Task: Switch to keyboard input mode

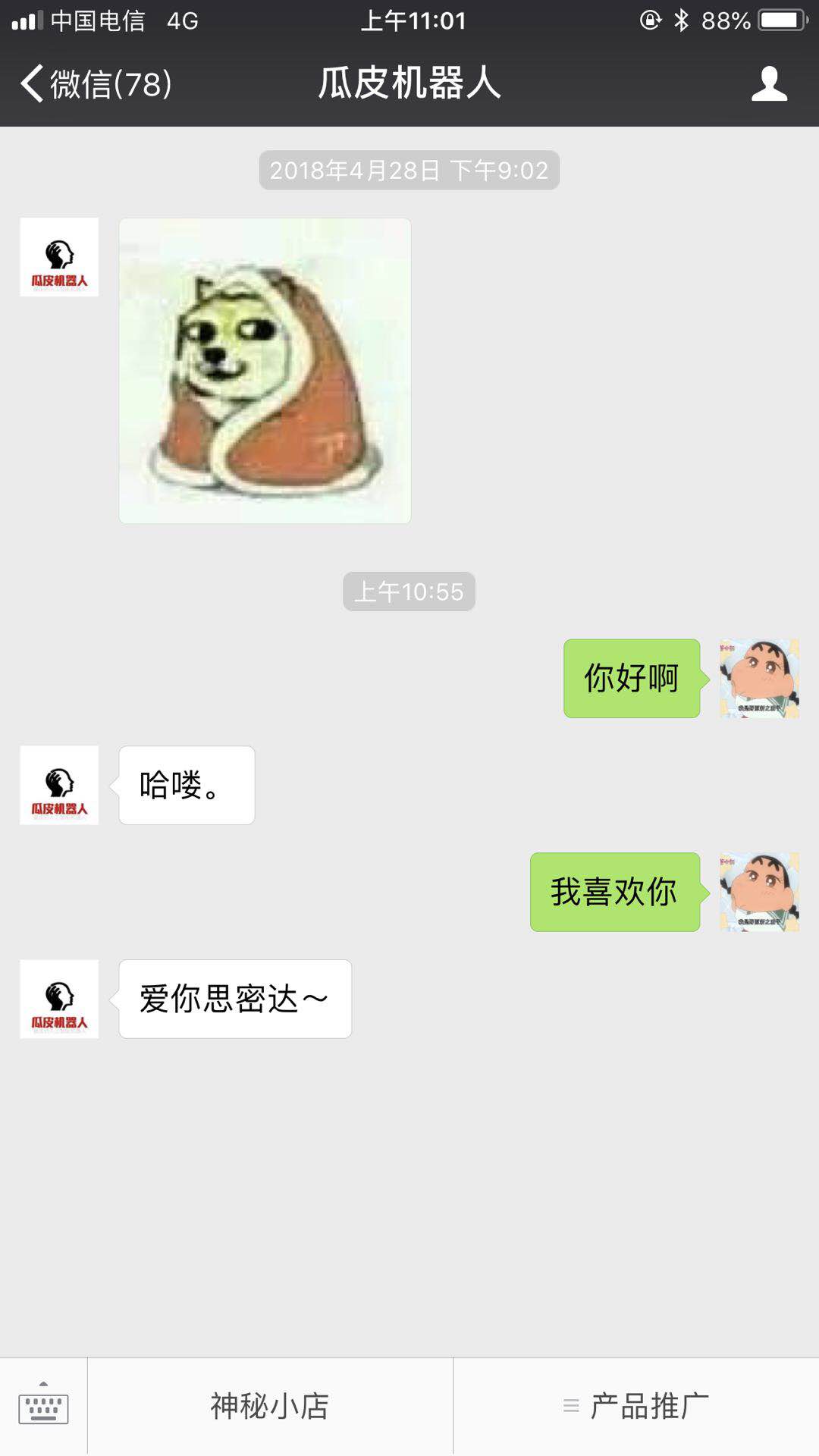Action: click(43, 1406)
